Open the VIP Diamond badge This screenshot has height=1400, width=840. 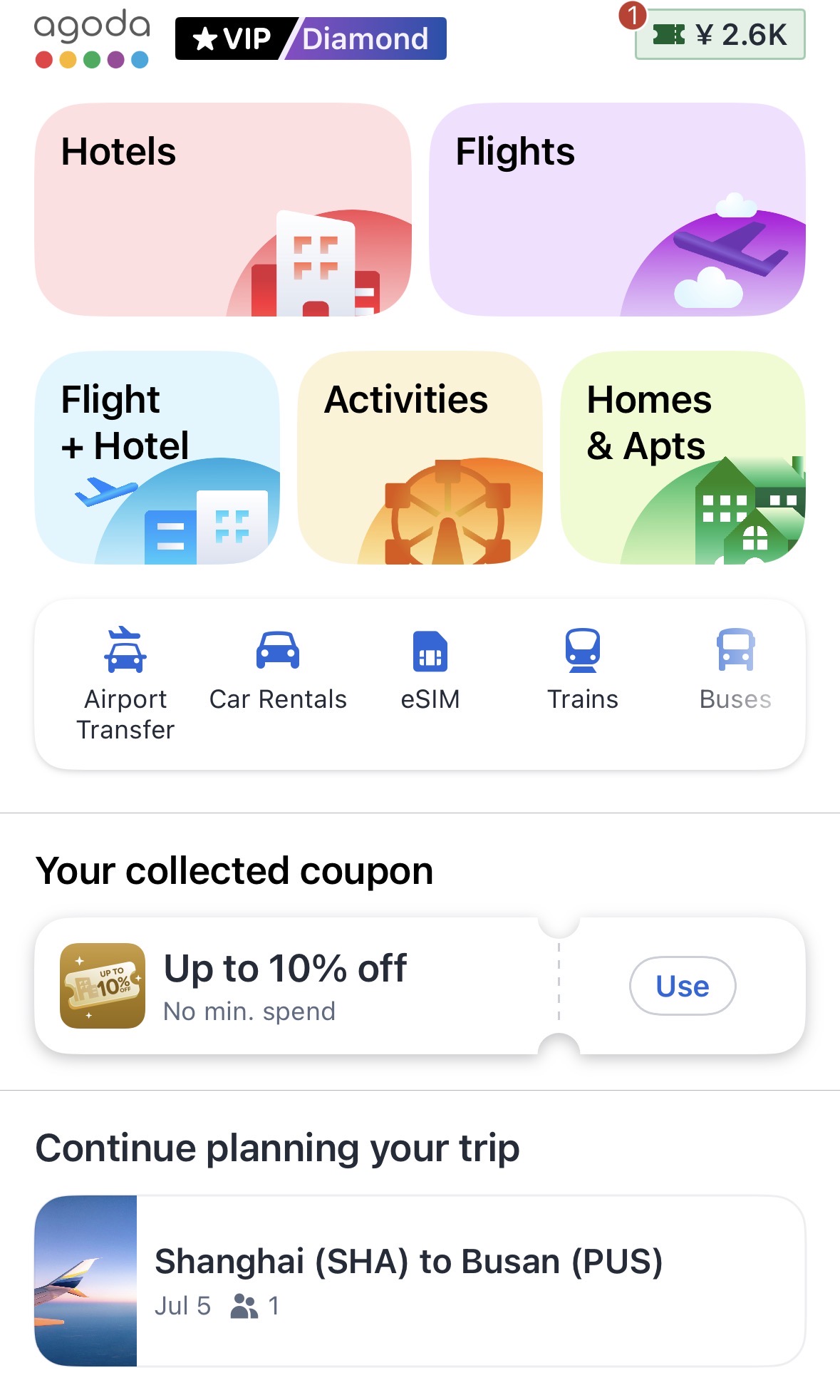point(311,38)
